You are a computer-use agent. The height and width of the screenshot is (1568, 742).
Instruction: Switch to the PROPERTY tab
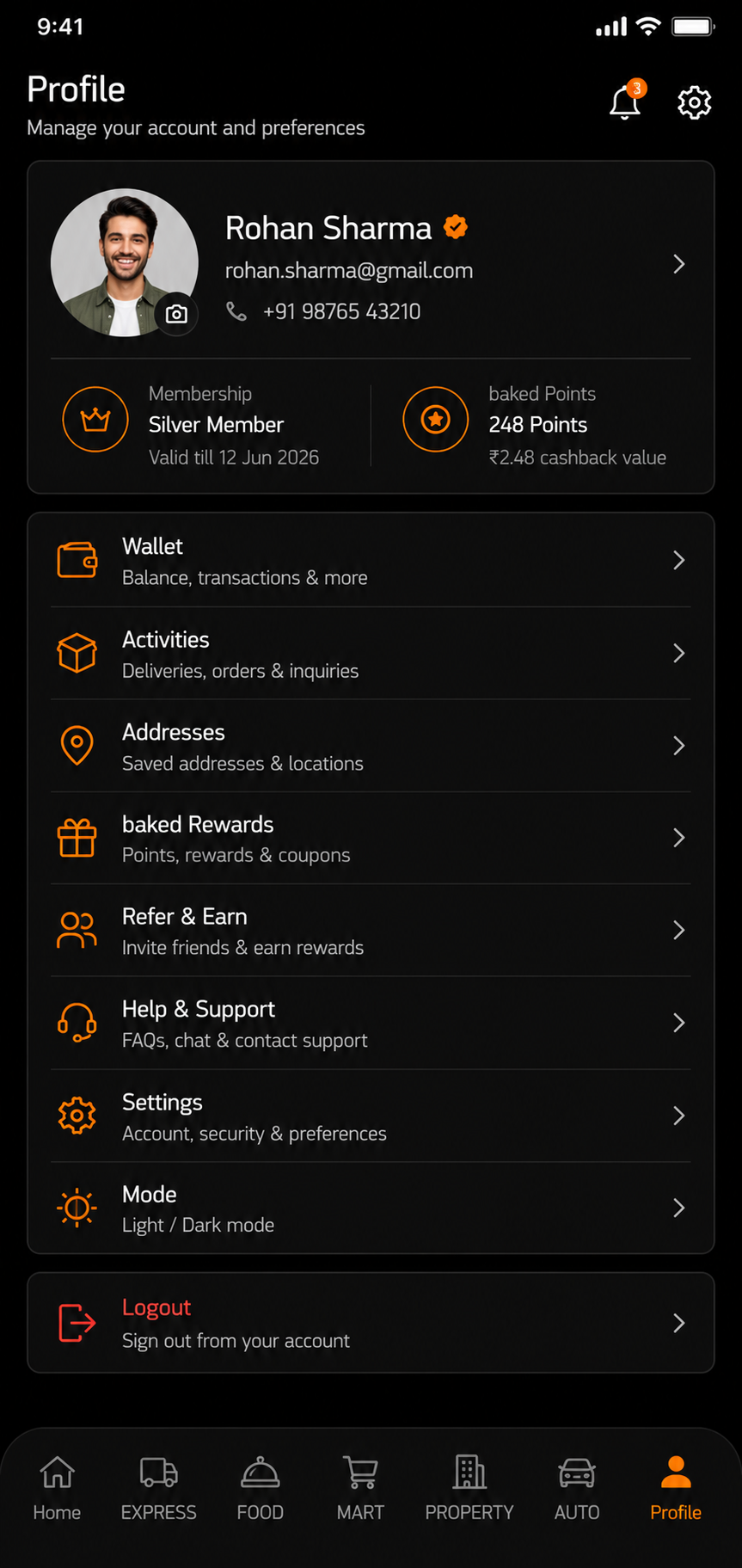pos(469,1488)
